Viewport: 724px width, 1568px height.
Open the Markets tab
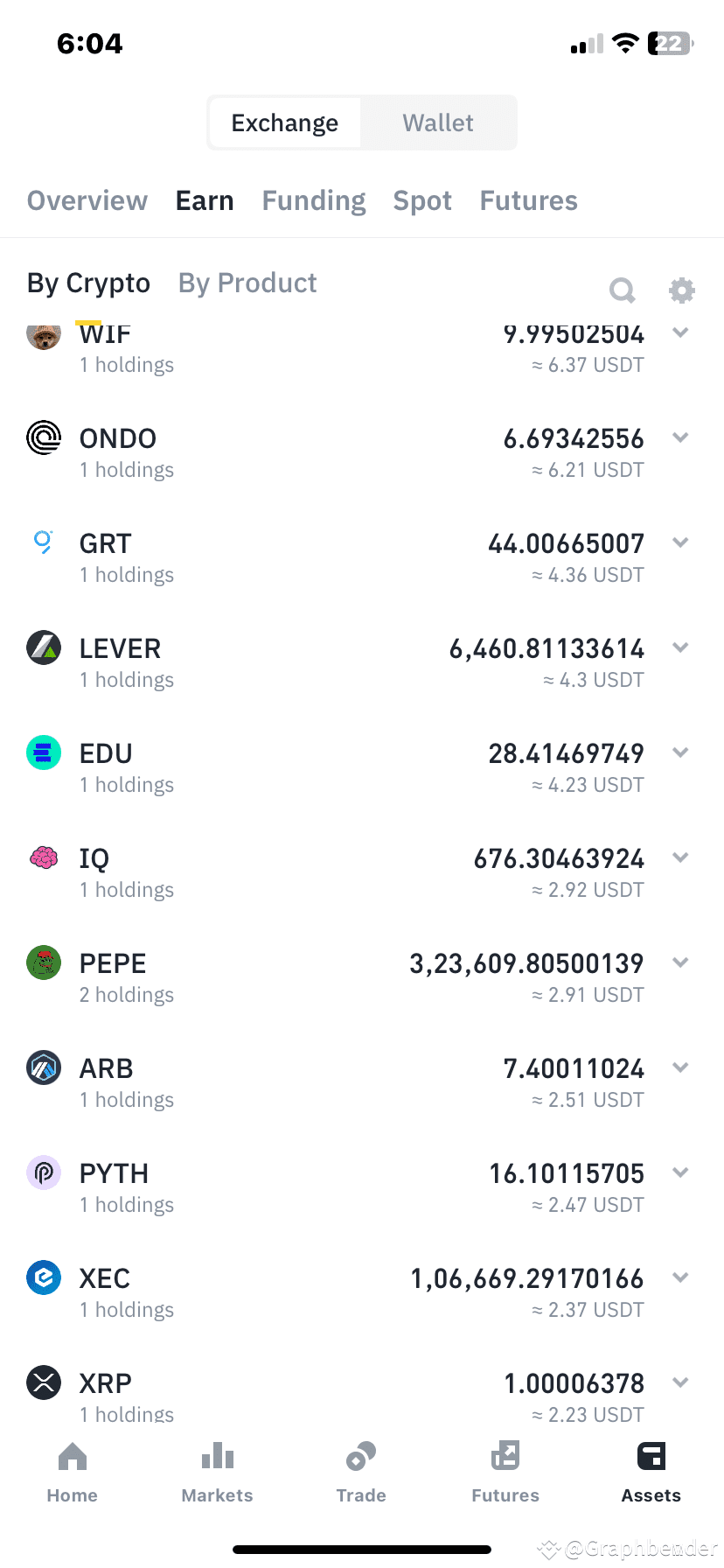click(x=217, y=1473)
